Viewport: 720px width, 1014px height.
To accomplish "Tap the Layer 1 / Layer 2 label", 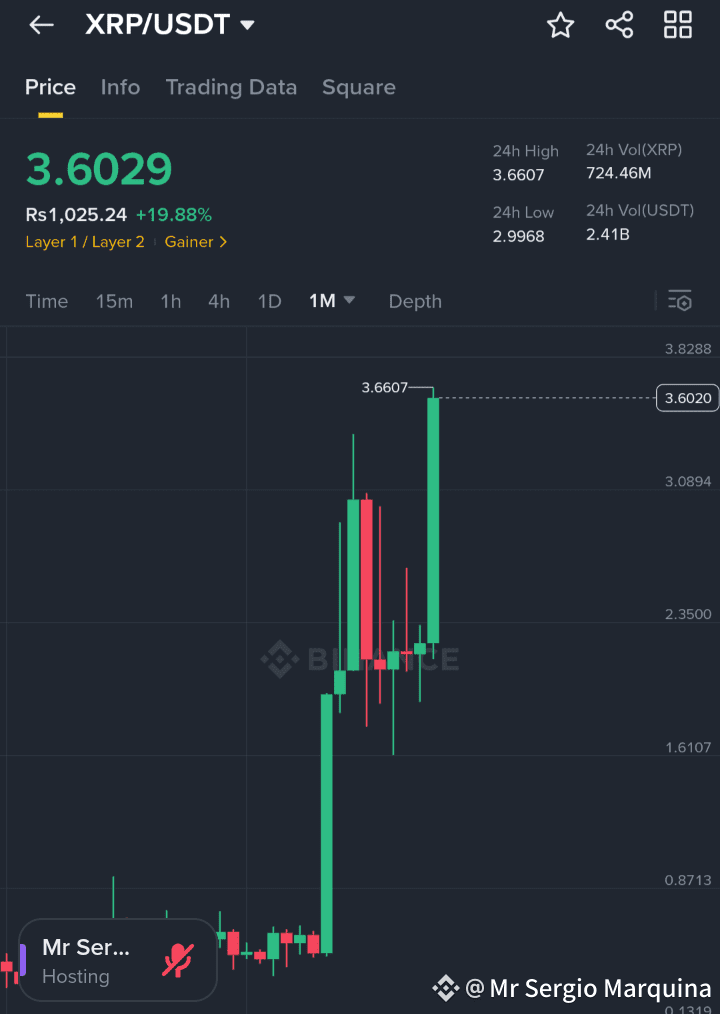I will click(85, 242).
